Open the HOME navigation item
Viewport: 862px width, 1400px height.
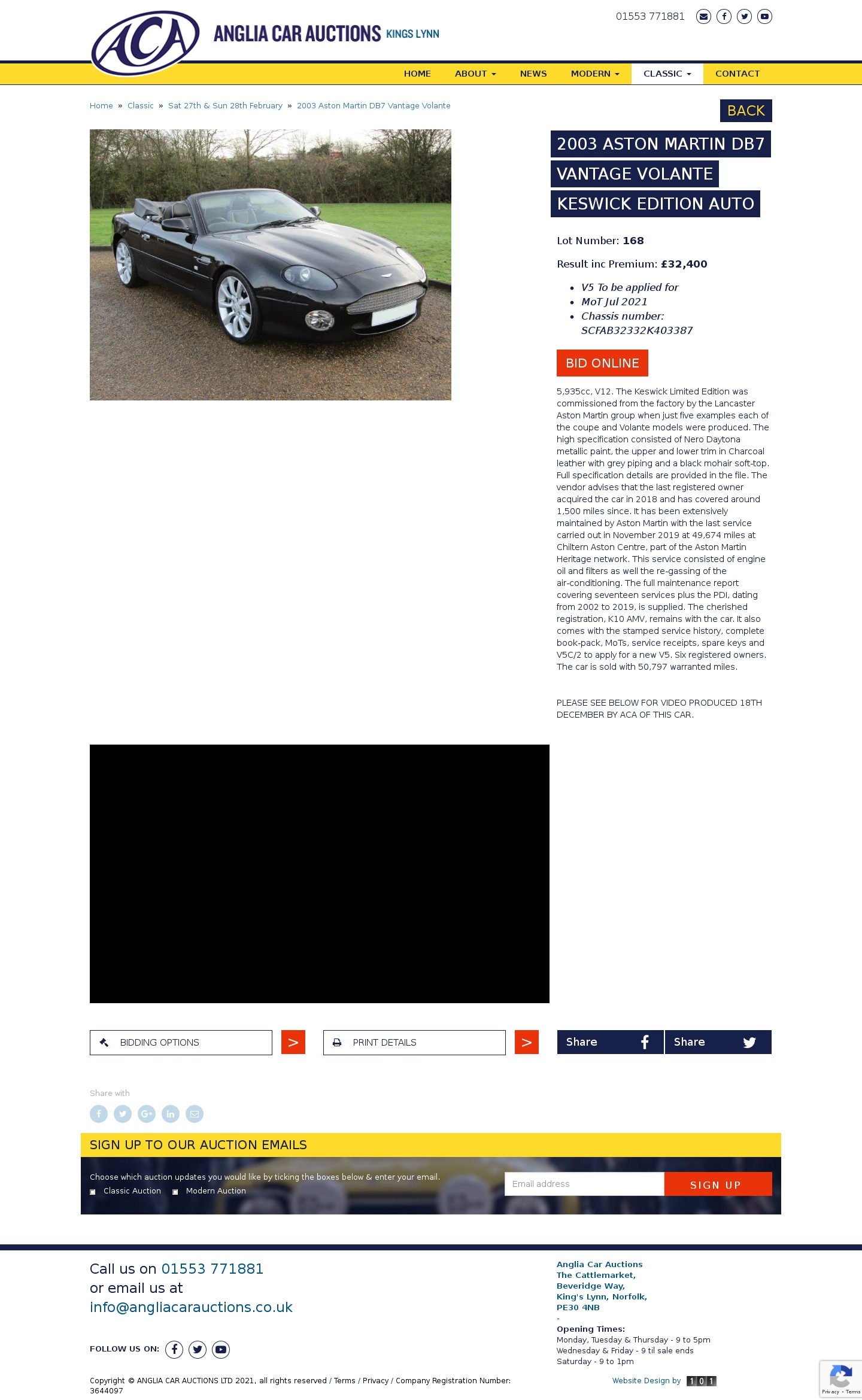(x=417, y=74)
